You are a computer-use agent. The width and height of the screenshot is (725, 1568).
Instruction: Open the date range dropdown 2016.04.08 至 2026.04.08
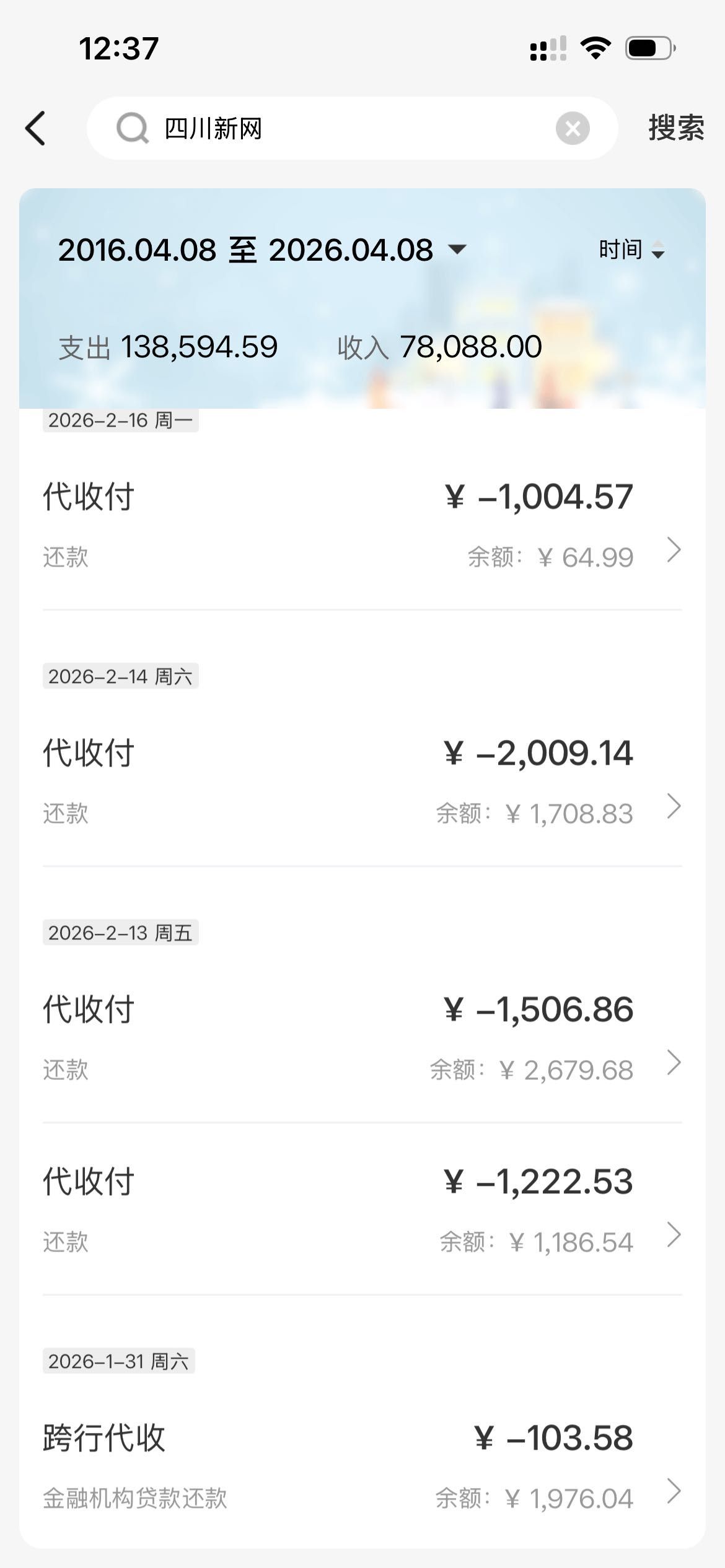coord(262,250)
